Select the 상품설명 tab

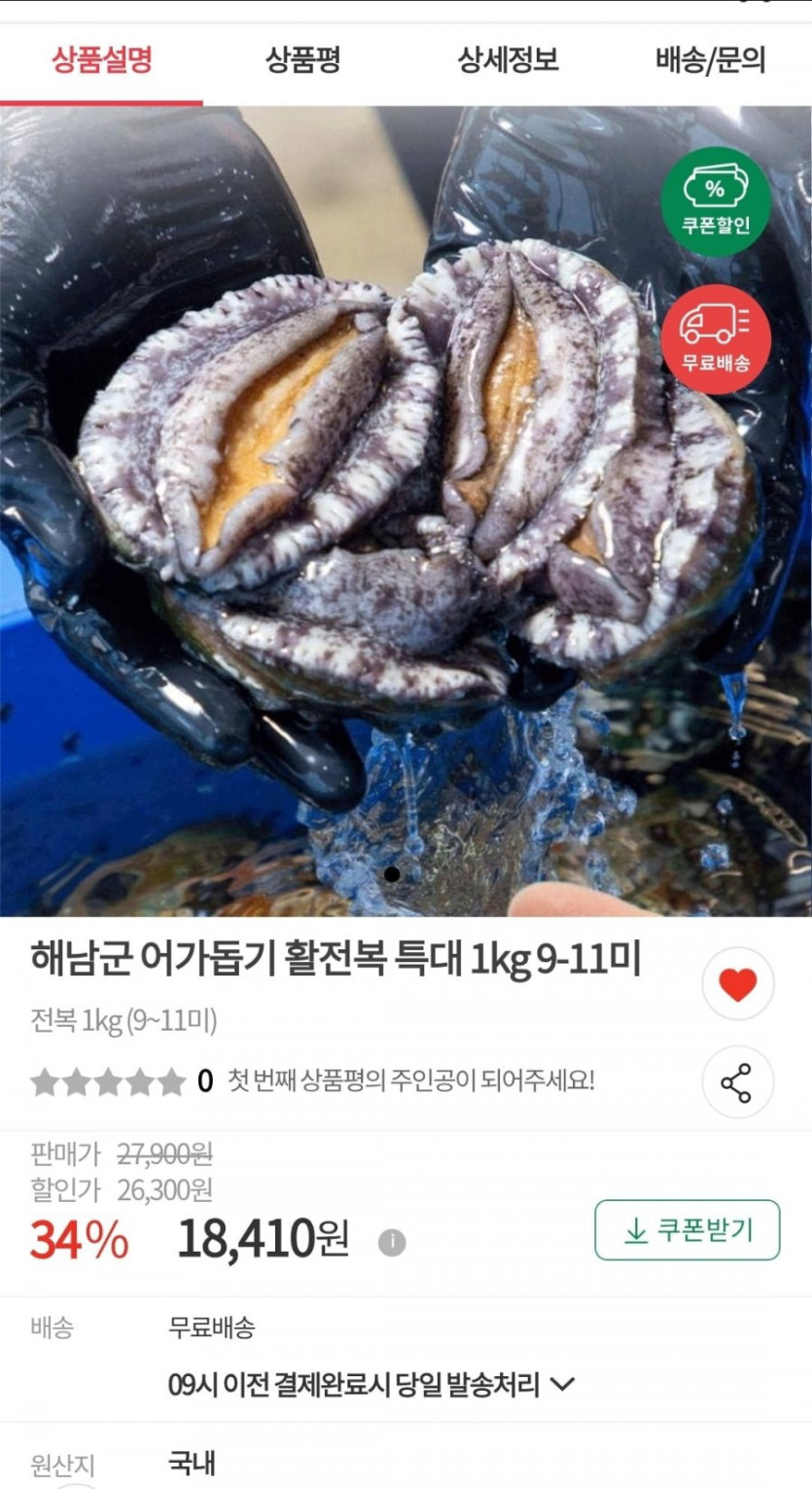(x=101, y=60)
